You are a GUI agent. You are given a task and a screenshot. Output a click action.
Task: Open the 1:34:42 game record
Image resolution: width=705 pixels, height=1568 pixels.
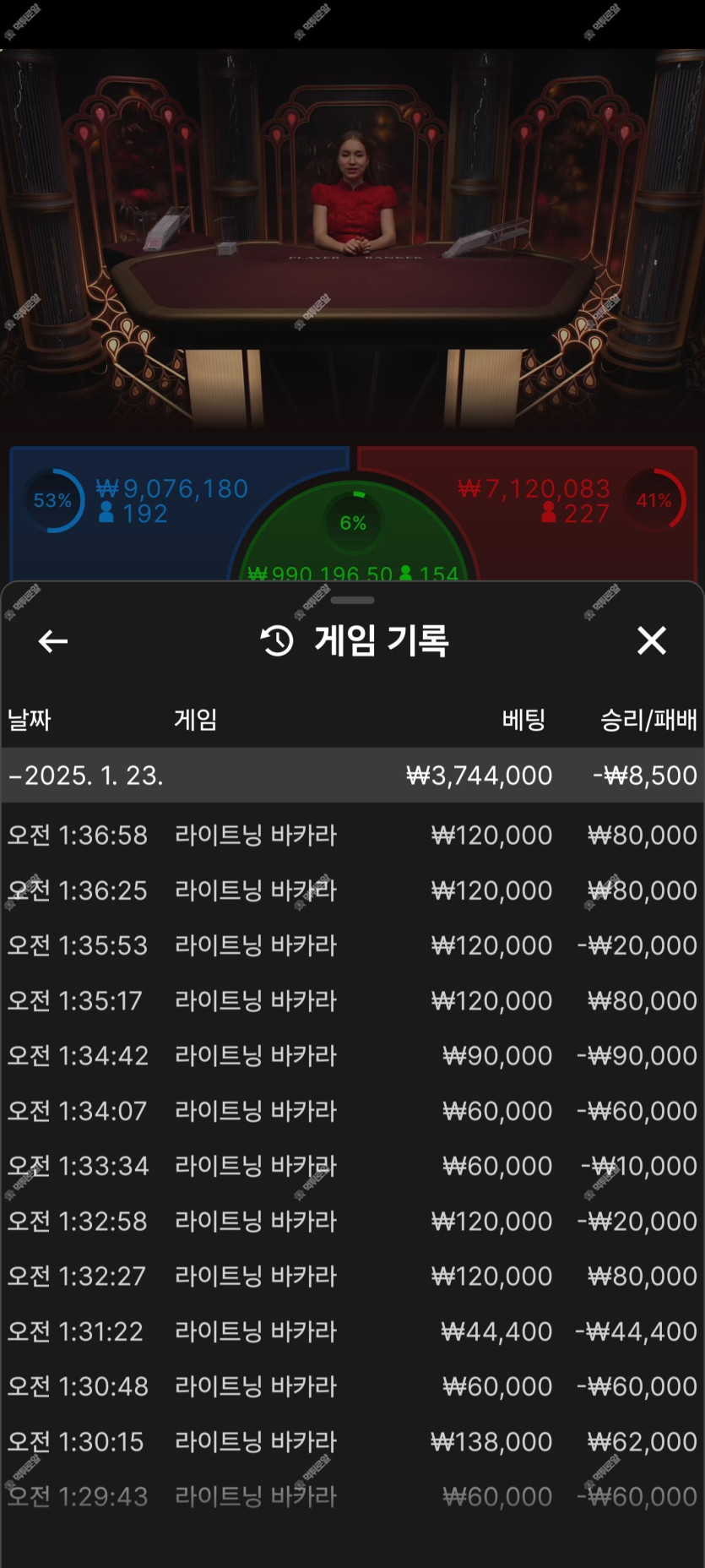point(352,1056)
